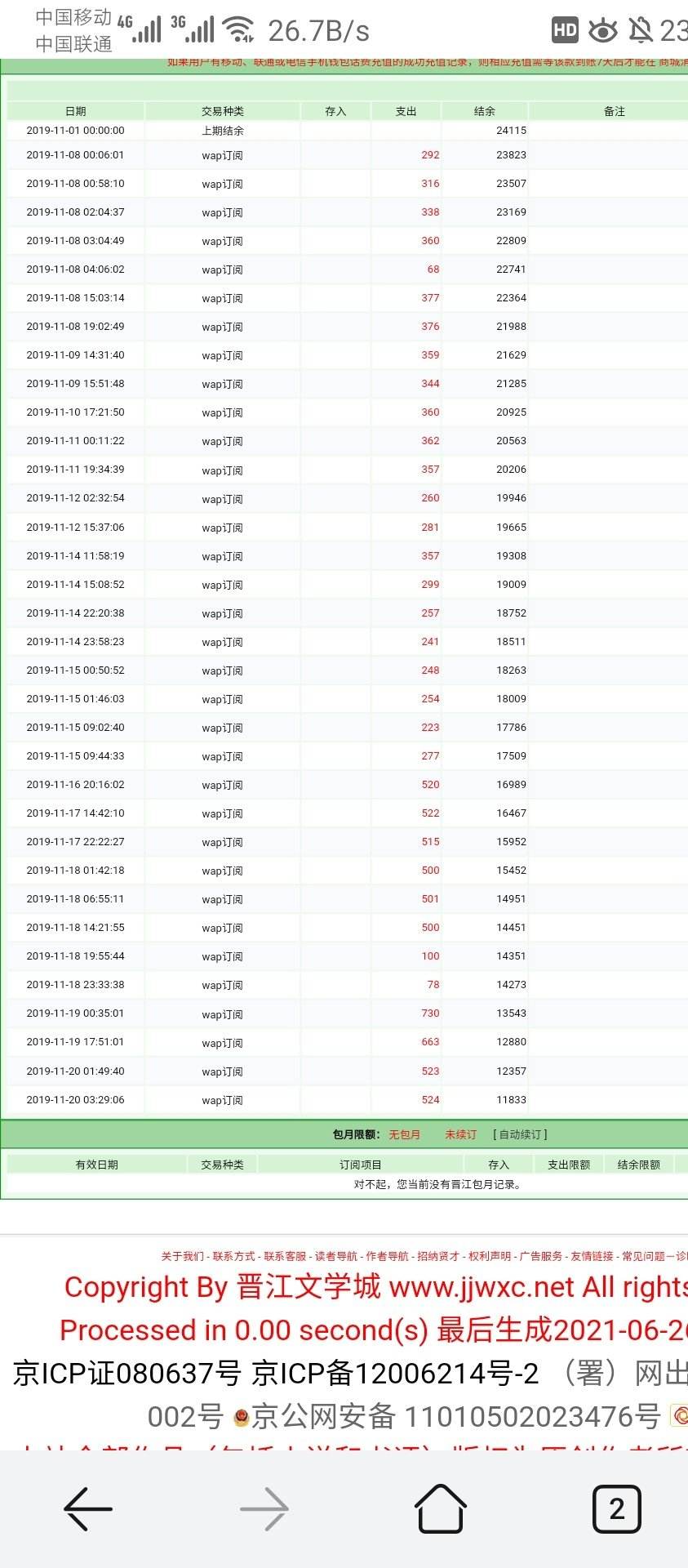The height and width of the screenshot is (1568, 688).
Task: Go back to the previous page
Action: (88, 1508)
